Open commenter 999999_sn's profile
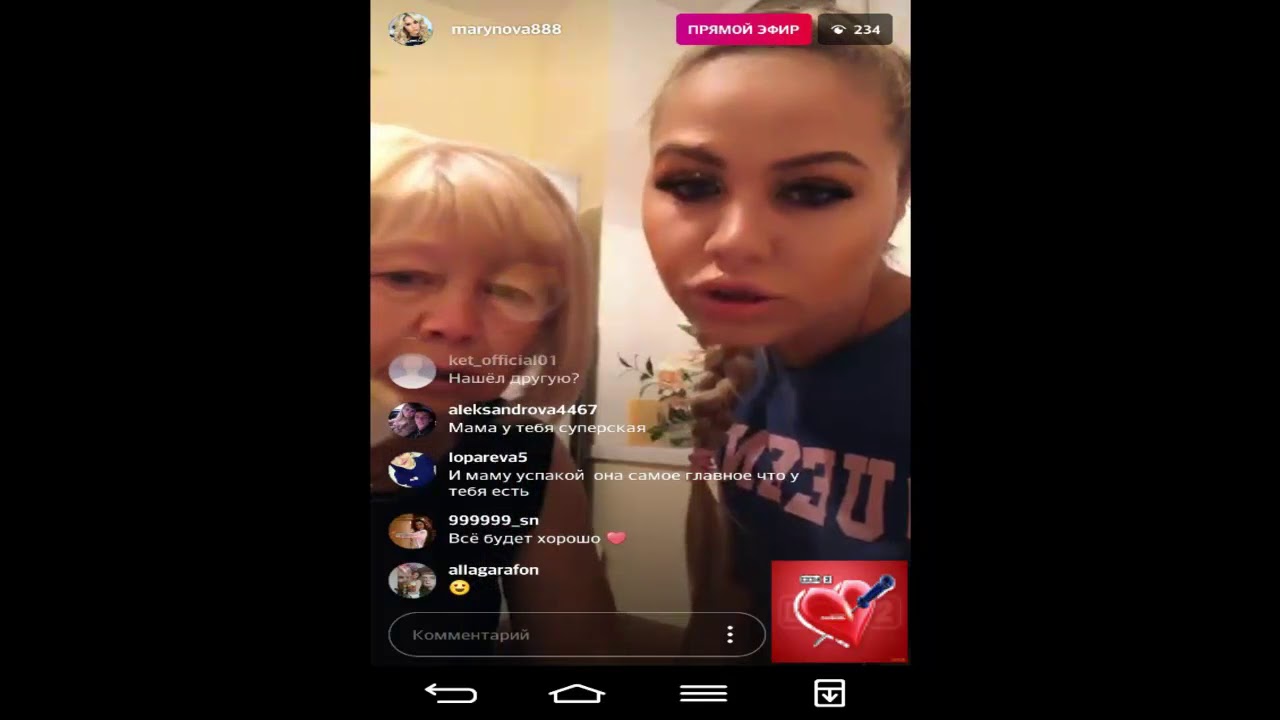1280x720 pixels. coord(412,530)
